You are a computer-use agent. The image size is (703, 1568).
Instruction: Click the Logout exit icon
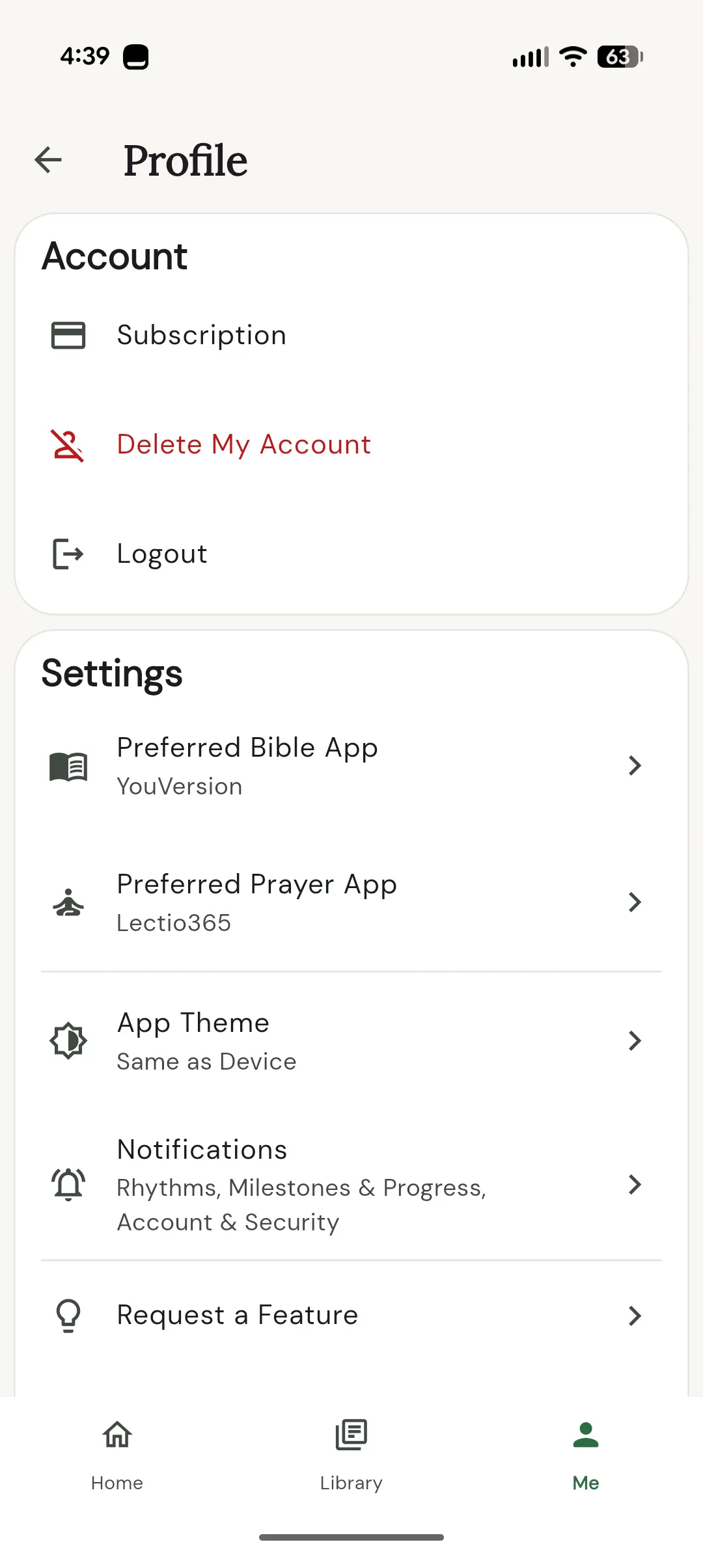(66, 554)
